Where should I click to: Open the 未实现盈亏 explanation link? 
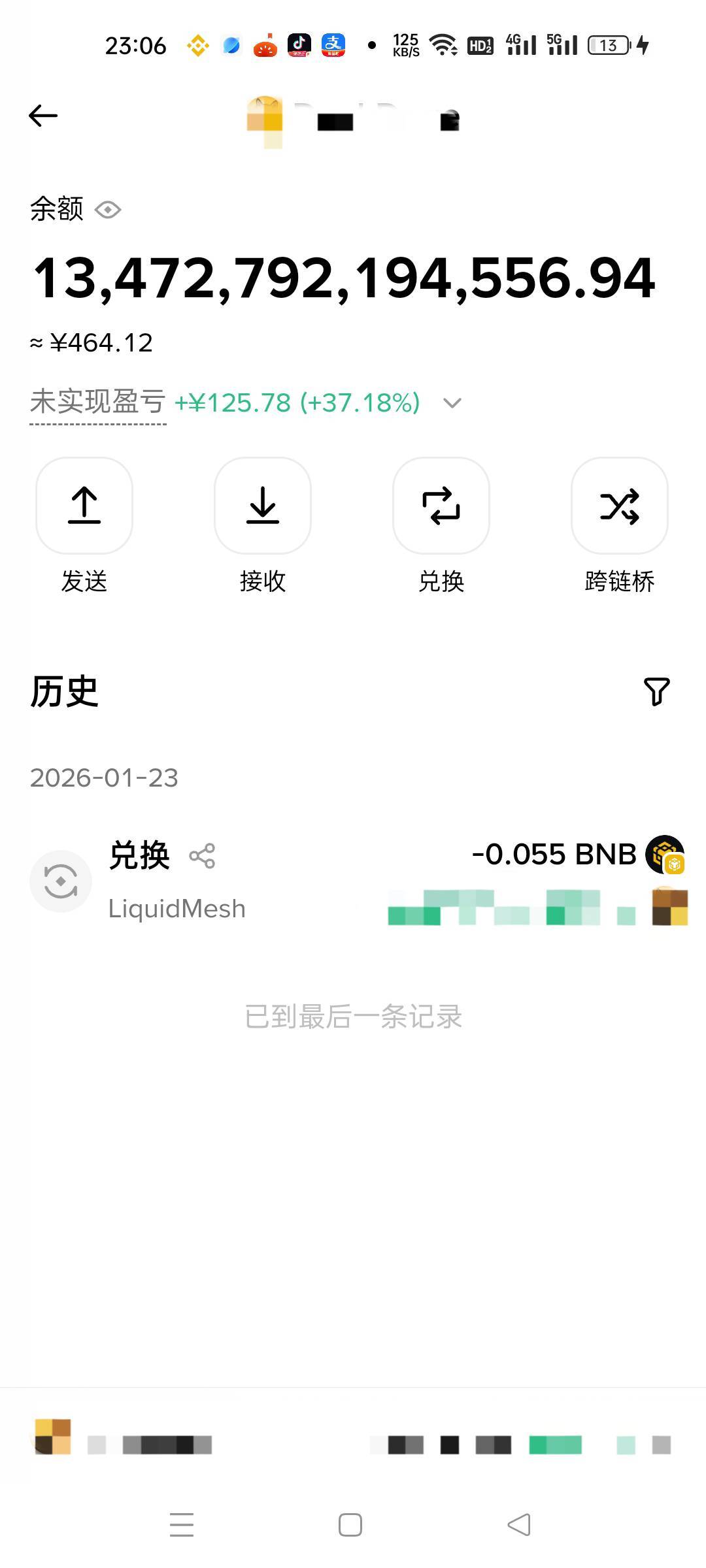click(x=98, y=402)
